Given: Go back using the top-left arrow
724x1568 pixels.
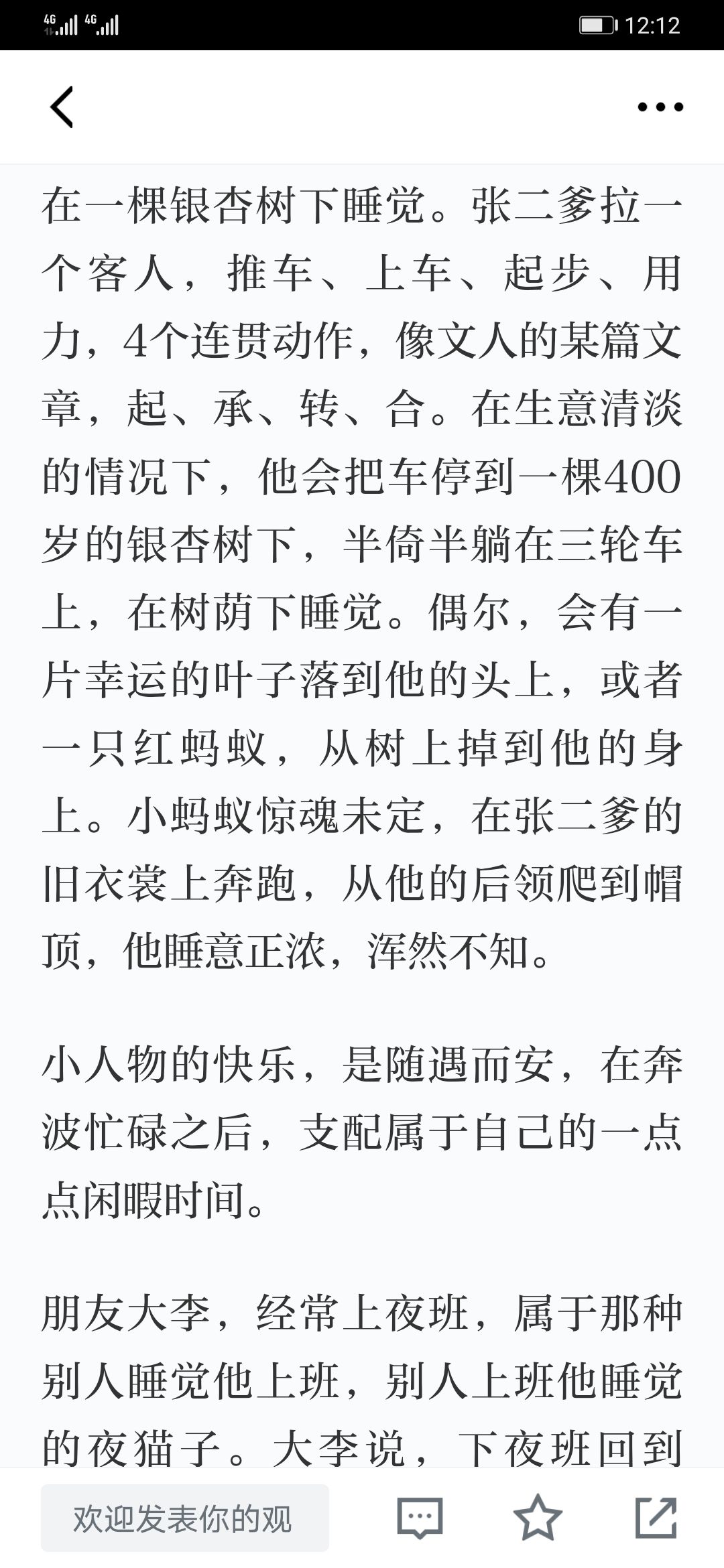Looking at the screenshot, I should (x=62, y=107).
